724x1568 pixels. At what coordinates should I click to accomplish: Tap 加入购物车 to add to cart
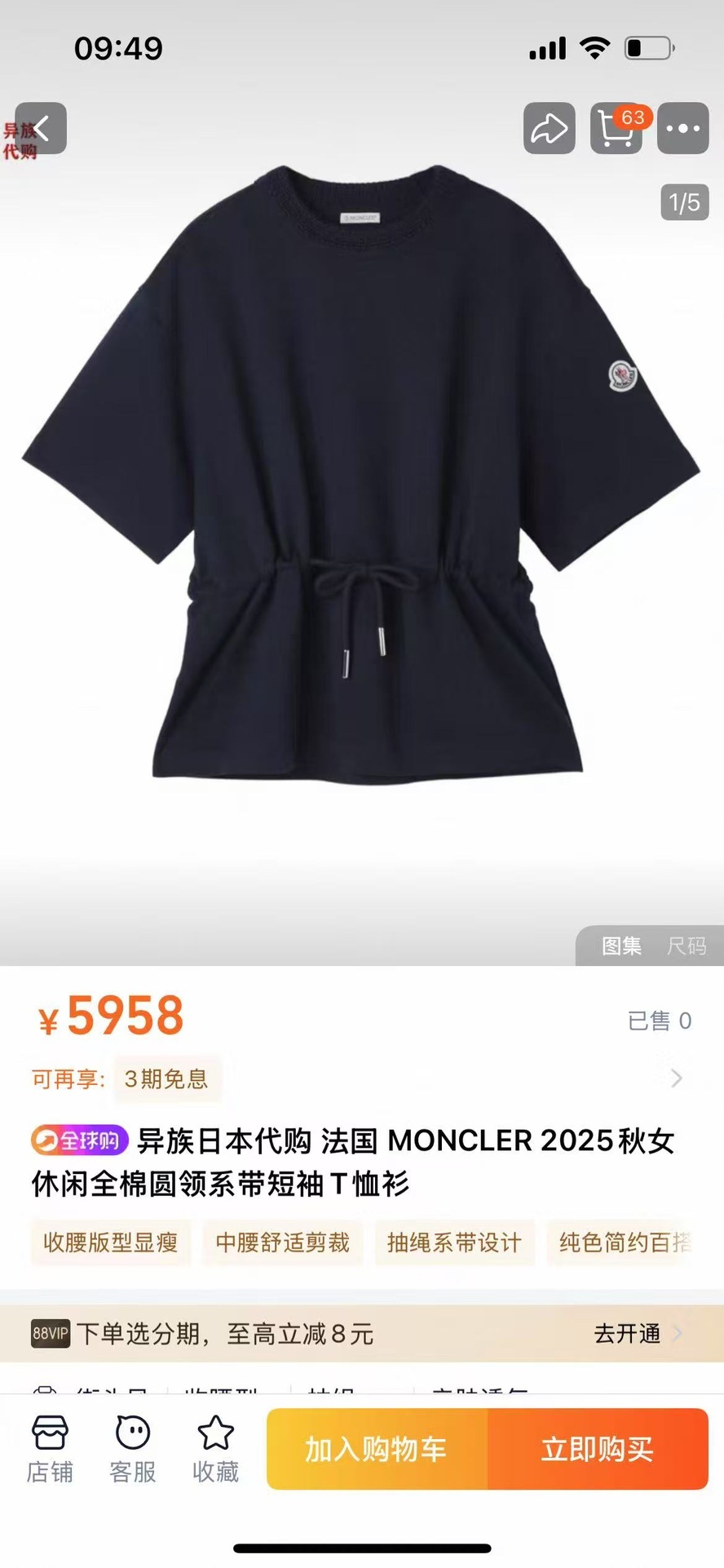[x=377, y=1449]
